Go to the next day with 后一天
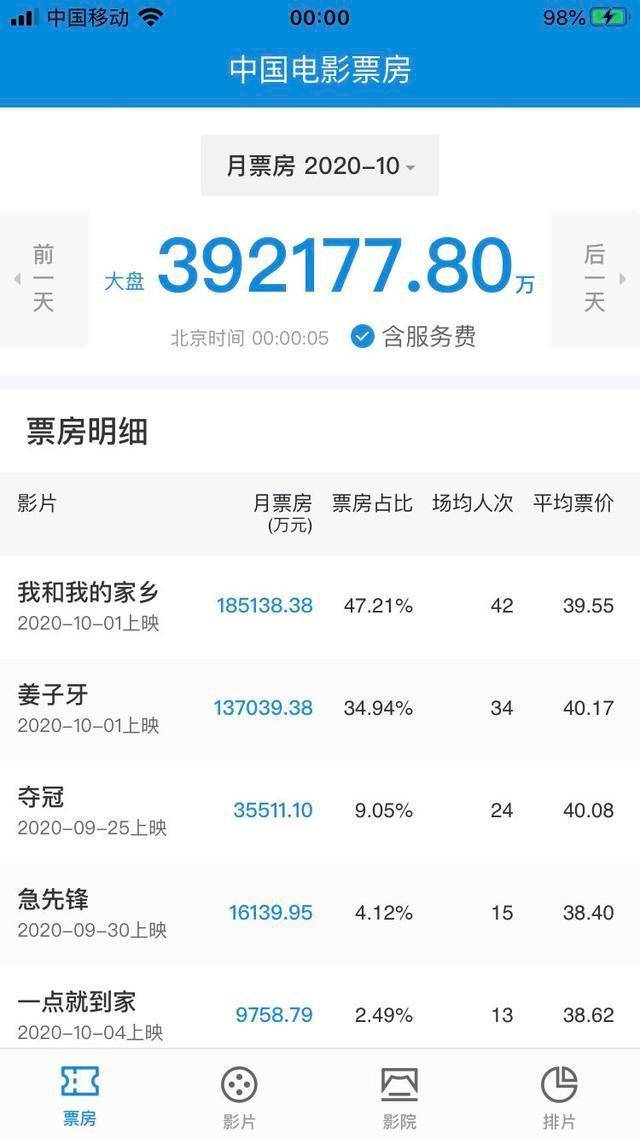The width and height of the screenshot is (640, 1138). point(595,279)
